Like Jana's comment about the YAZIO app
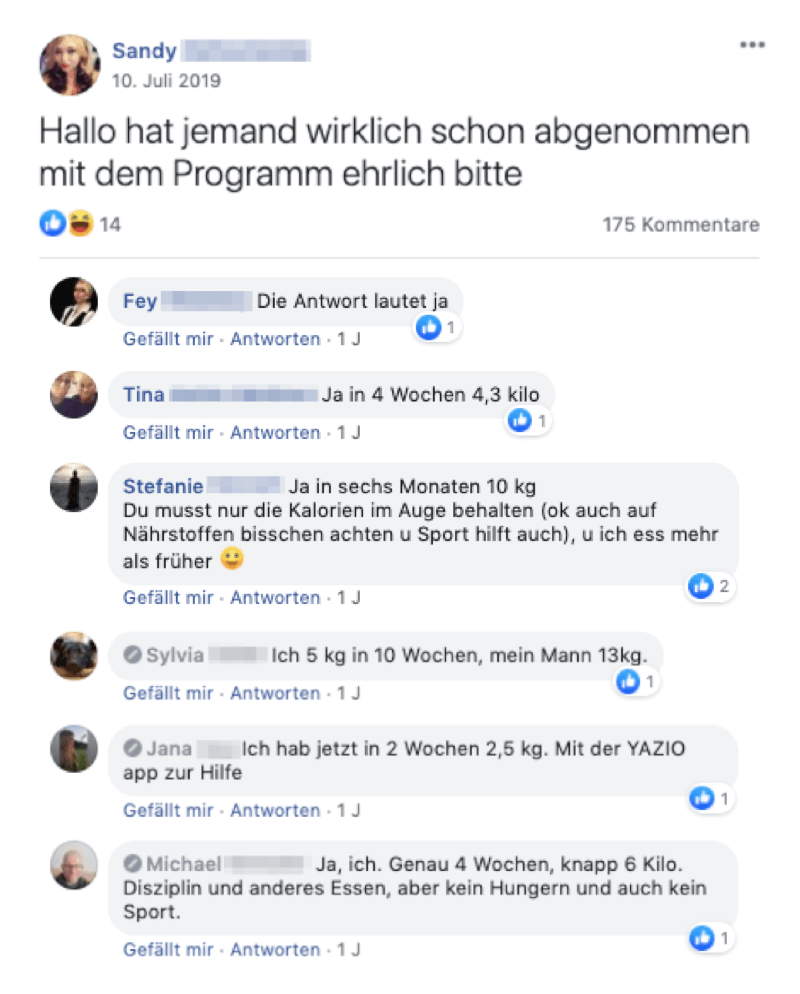The image size is (800, 994). coord(168,810)
